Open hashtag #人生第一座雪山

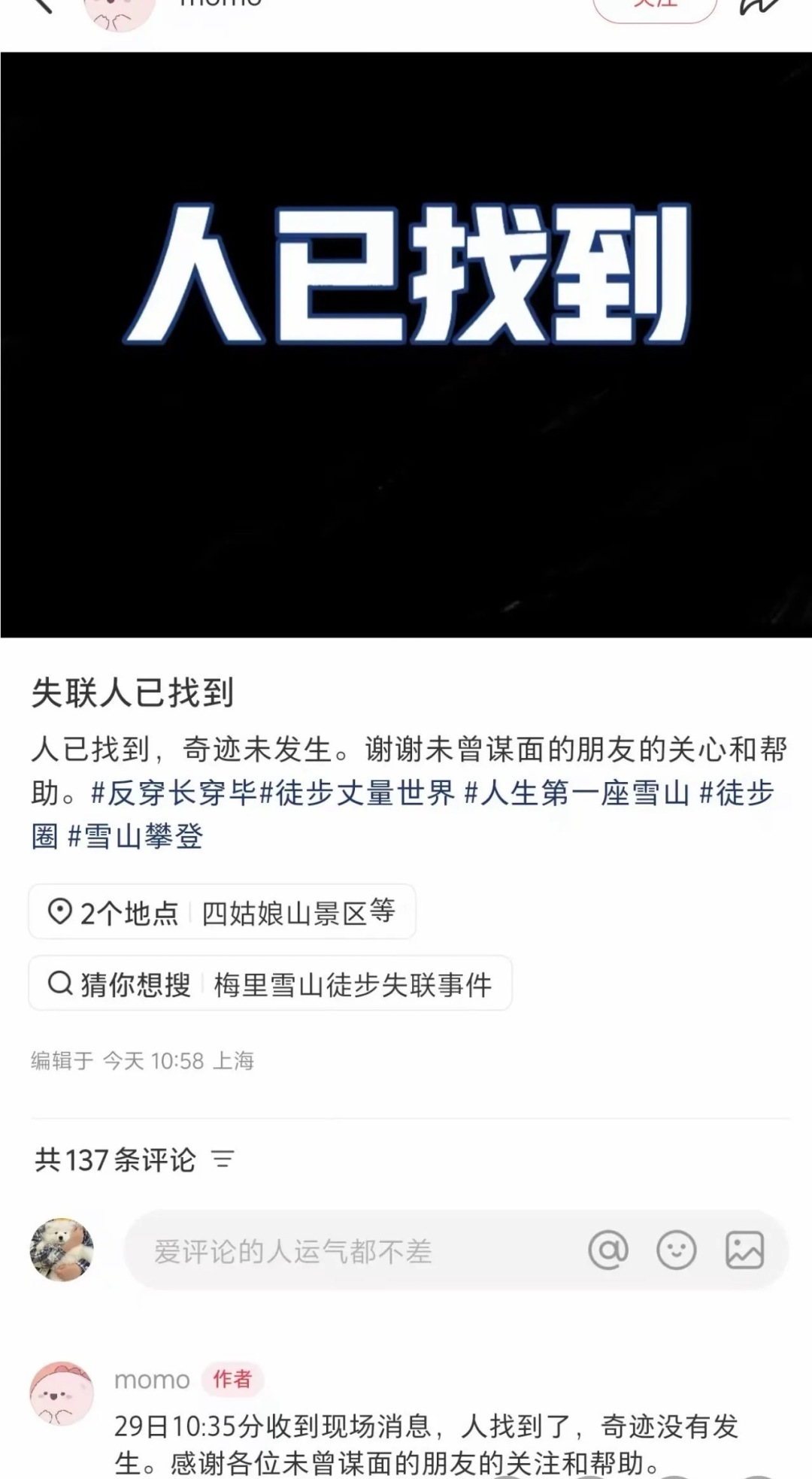577,793
